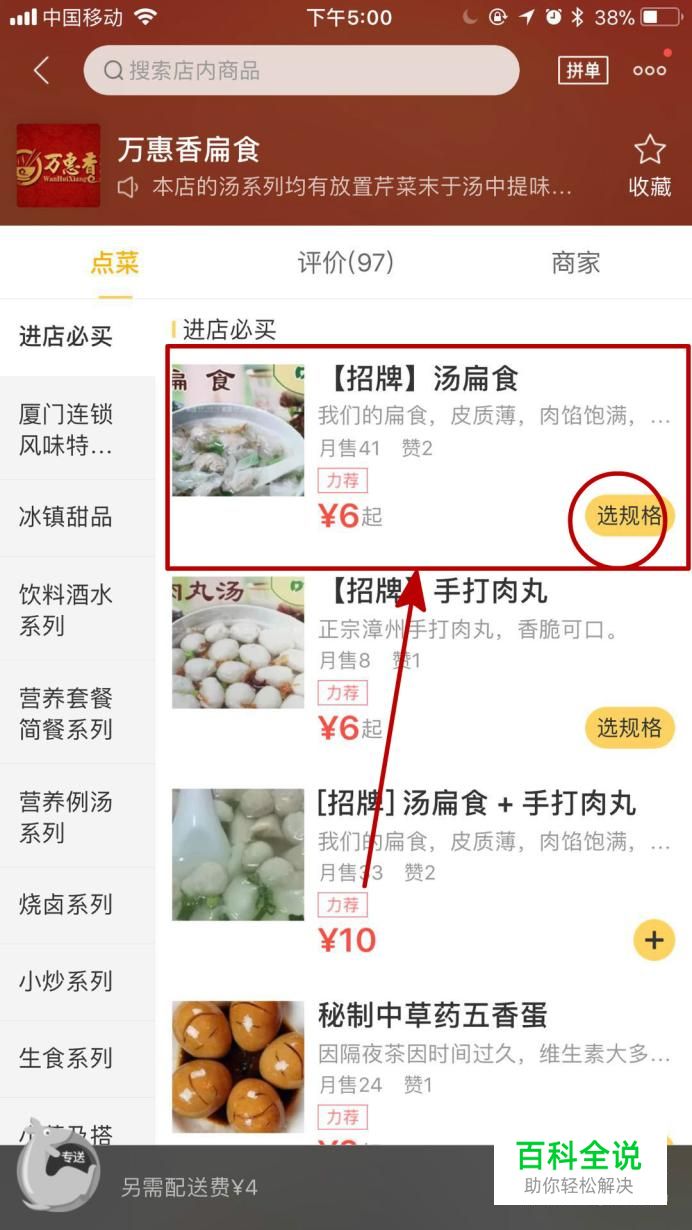This screenshot has height=1230, width=692.
Task: Select the 冰镇甜品 category
Action: (66, 517)
